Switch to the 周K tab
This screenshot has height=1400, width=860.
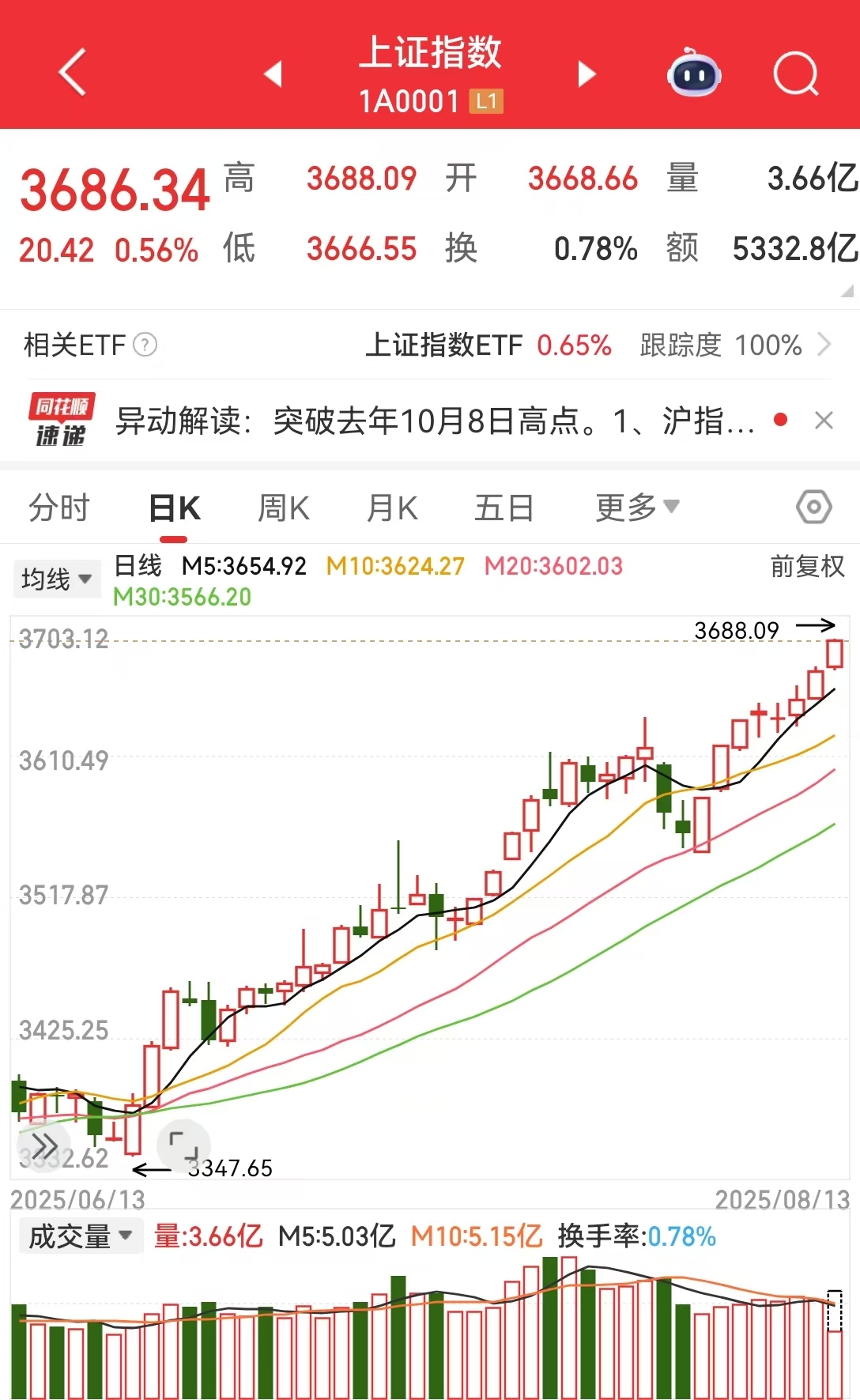tap(284, 508)
